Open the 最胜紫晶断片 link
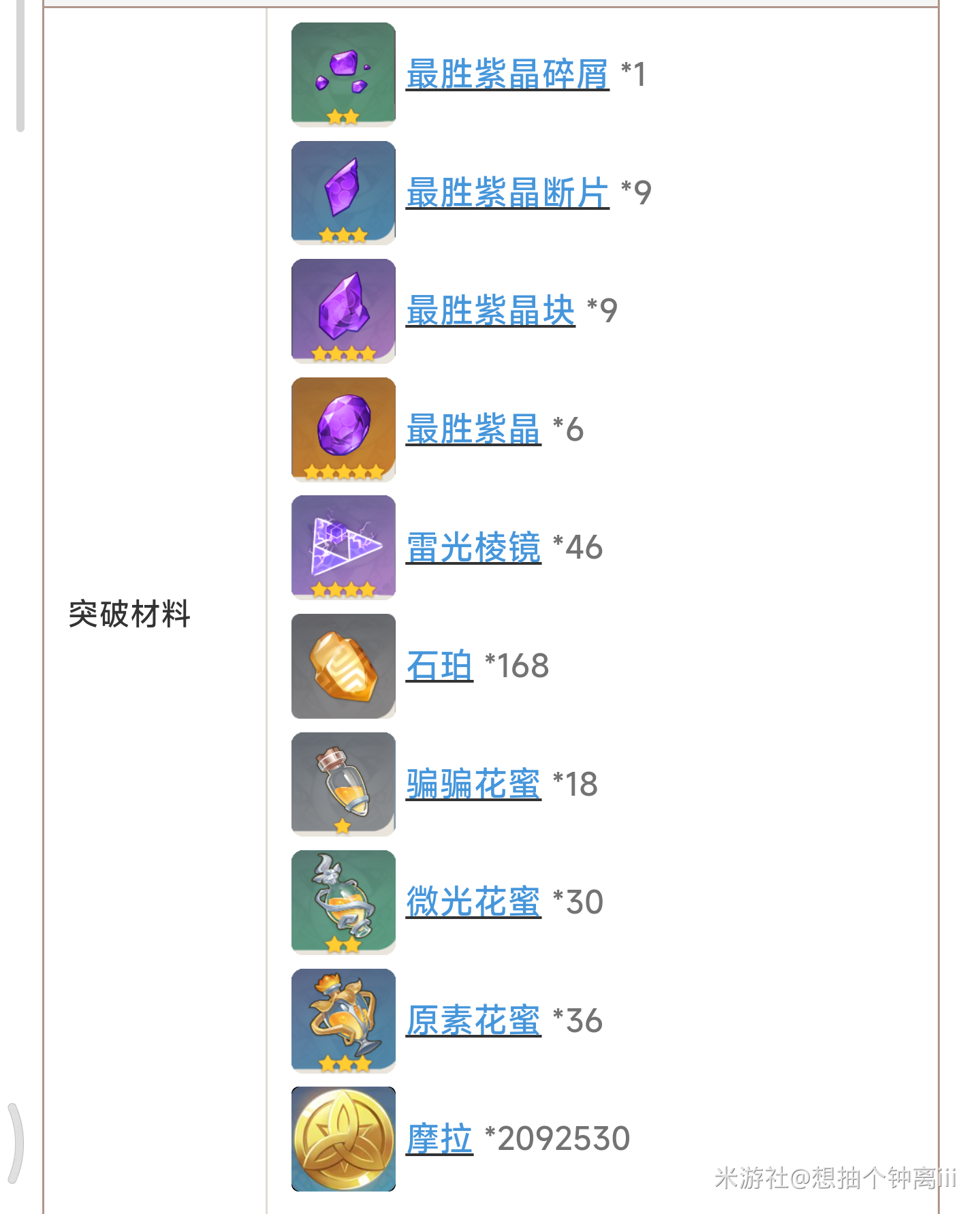Image resolution: width=980 pixels, height=1214 pixels. 507,193
